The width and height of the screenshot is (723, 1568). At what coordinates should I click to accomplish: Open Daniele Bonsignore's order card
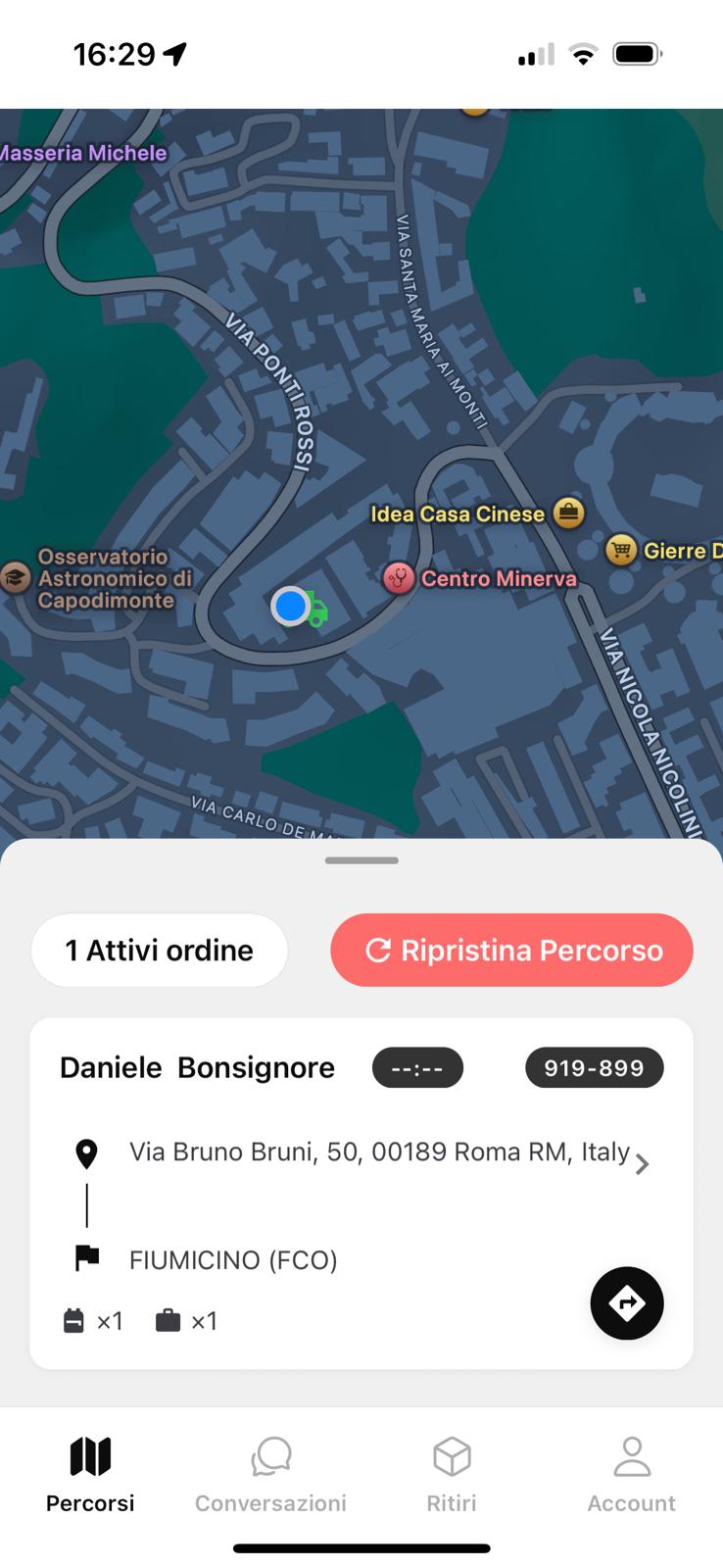[361, 1193]
